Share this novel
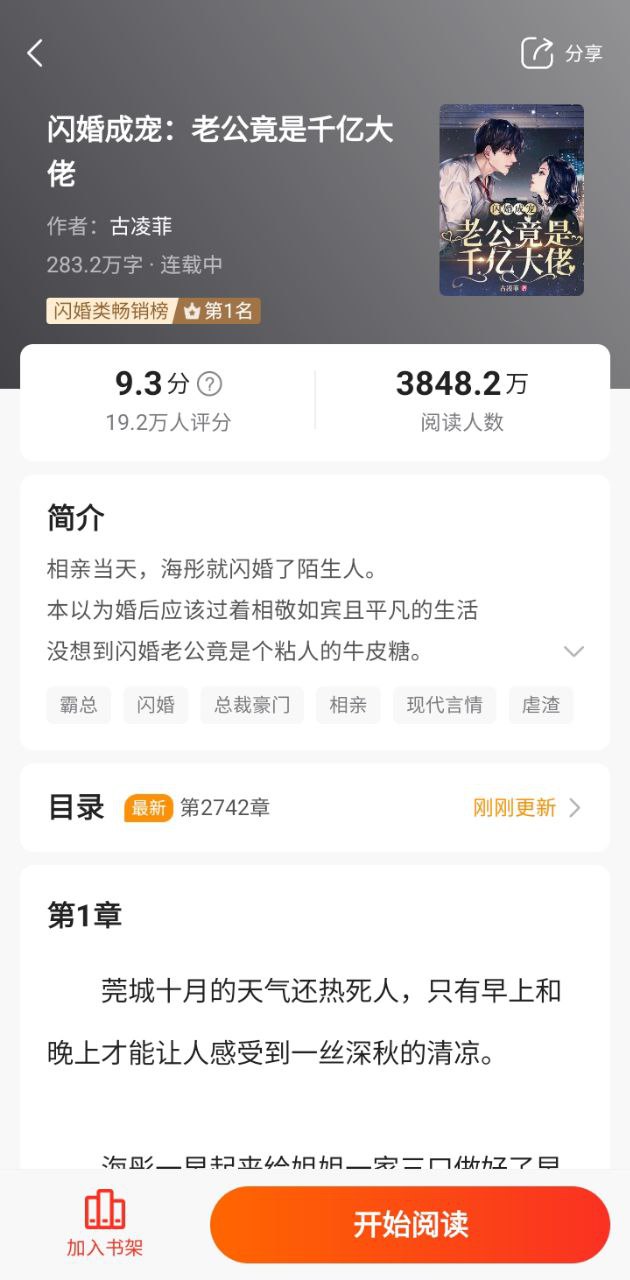This screenshot has height=1280, width=630. pyautogui.click(x=562, y=53)
